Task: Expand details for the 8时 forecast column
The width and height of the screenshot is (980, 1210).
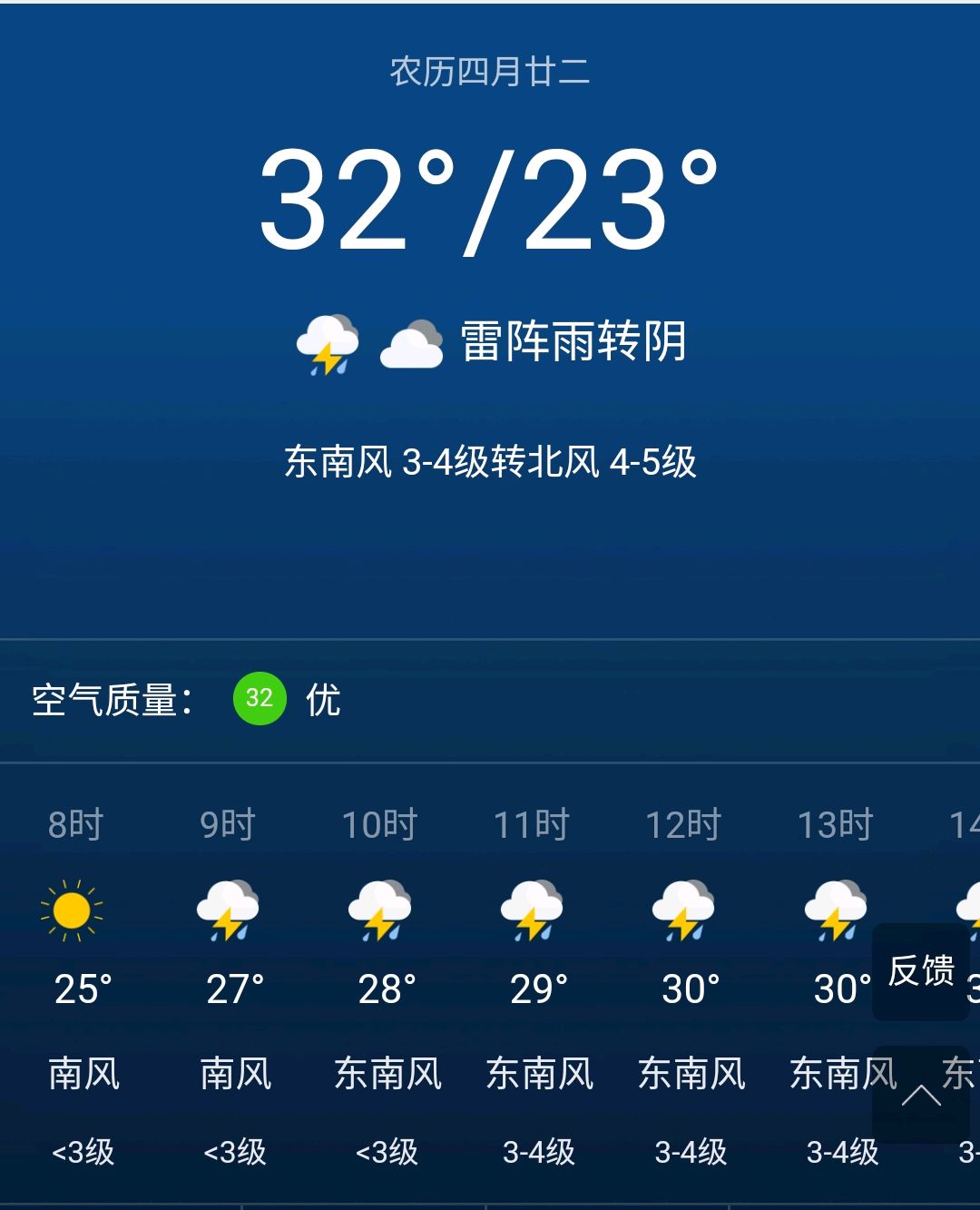Action: (76, 824)
